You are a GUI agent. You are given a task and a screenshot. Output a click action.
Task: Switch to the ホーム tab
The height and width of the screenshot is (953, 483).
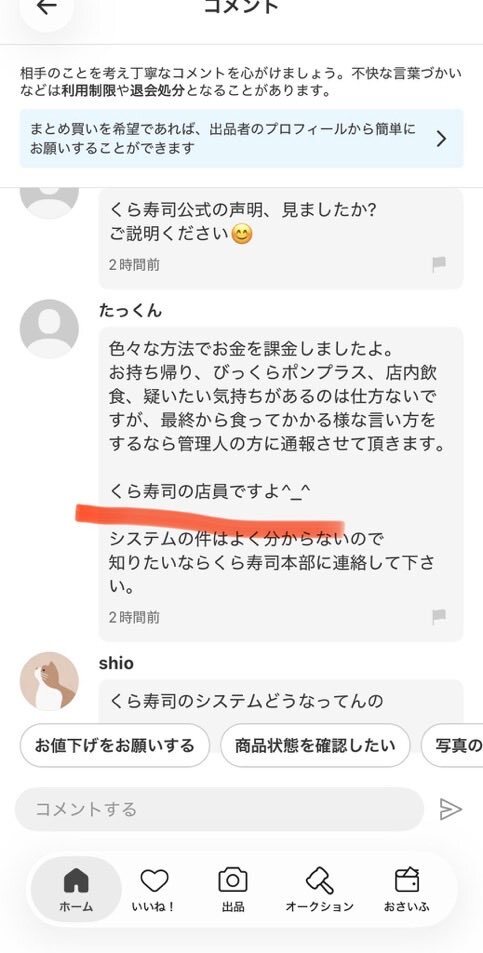[x=76, y=889]
